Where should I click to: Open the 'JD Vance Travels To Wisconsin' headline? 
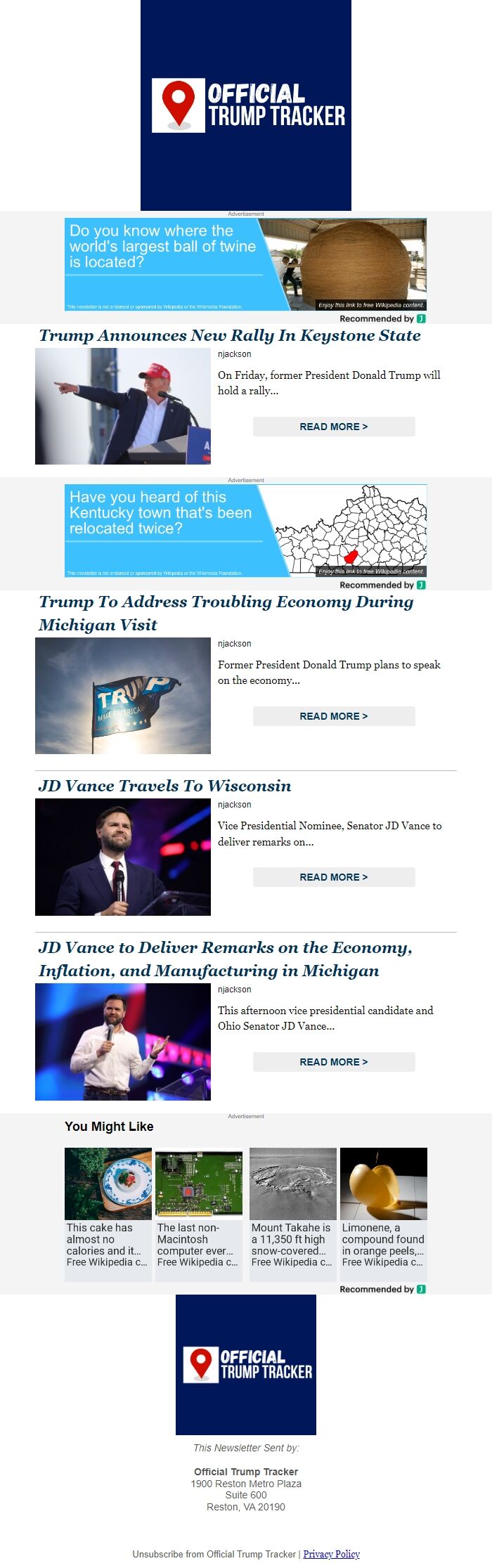[165, 786]
